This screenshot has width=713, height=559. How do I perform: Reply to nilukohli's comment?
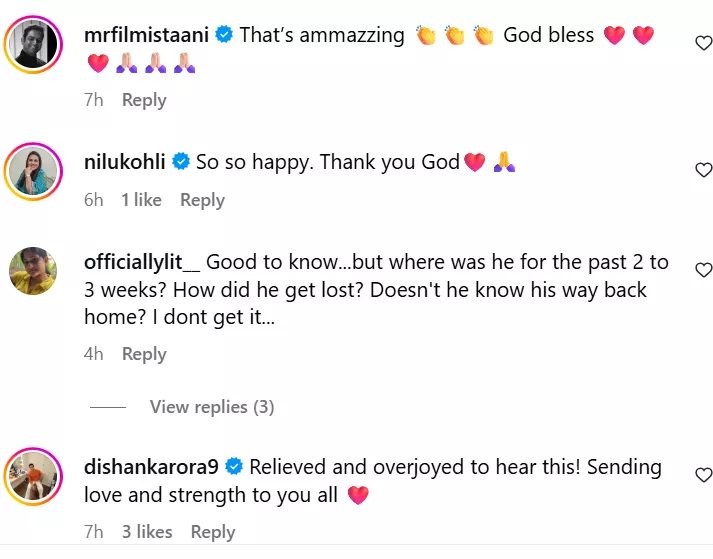click(202, 200)
